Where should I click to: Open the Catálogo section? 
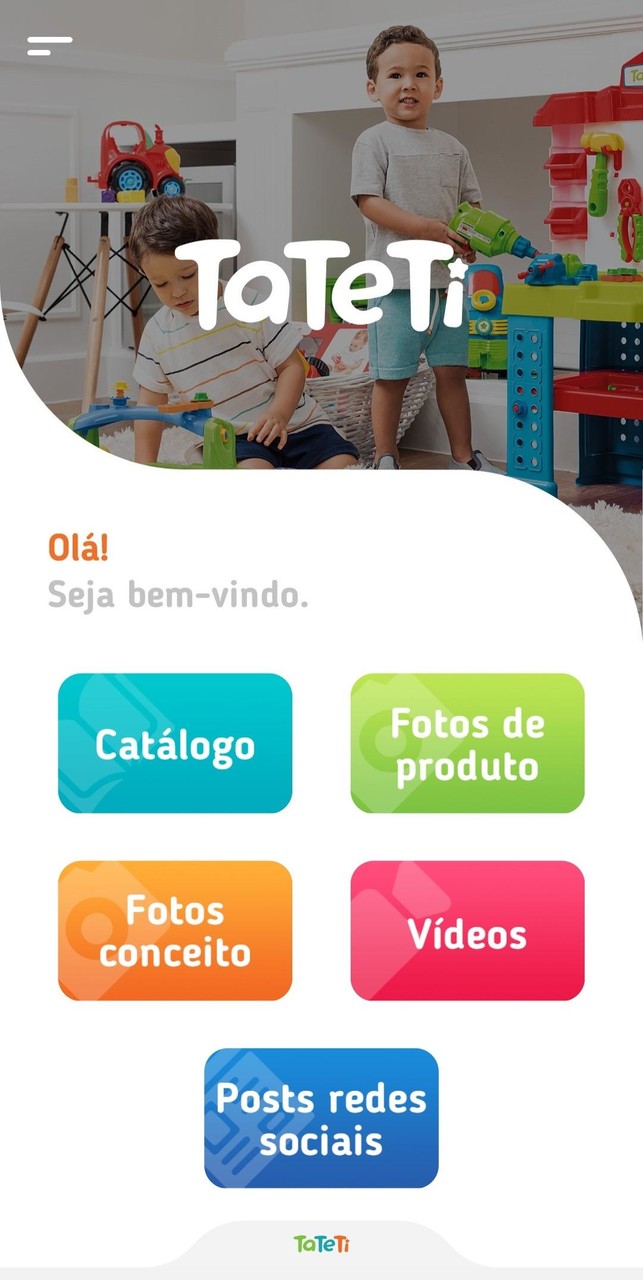175,743
